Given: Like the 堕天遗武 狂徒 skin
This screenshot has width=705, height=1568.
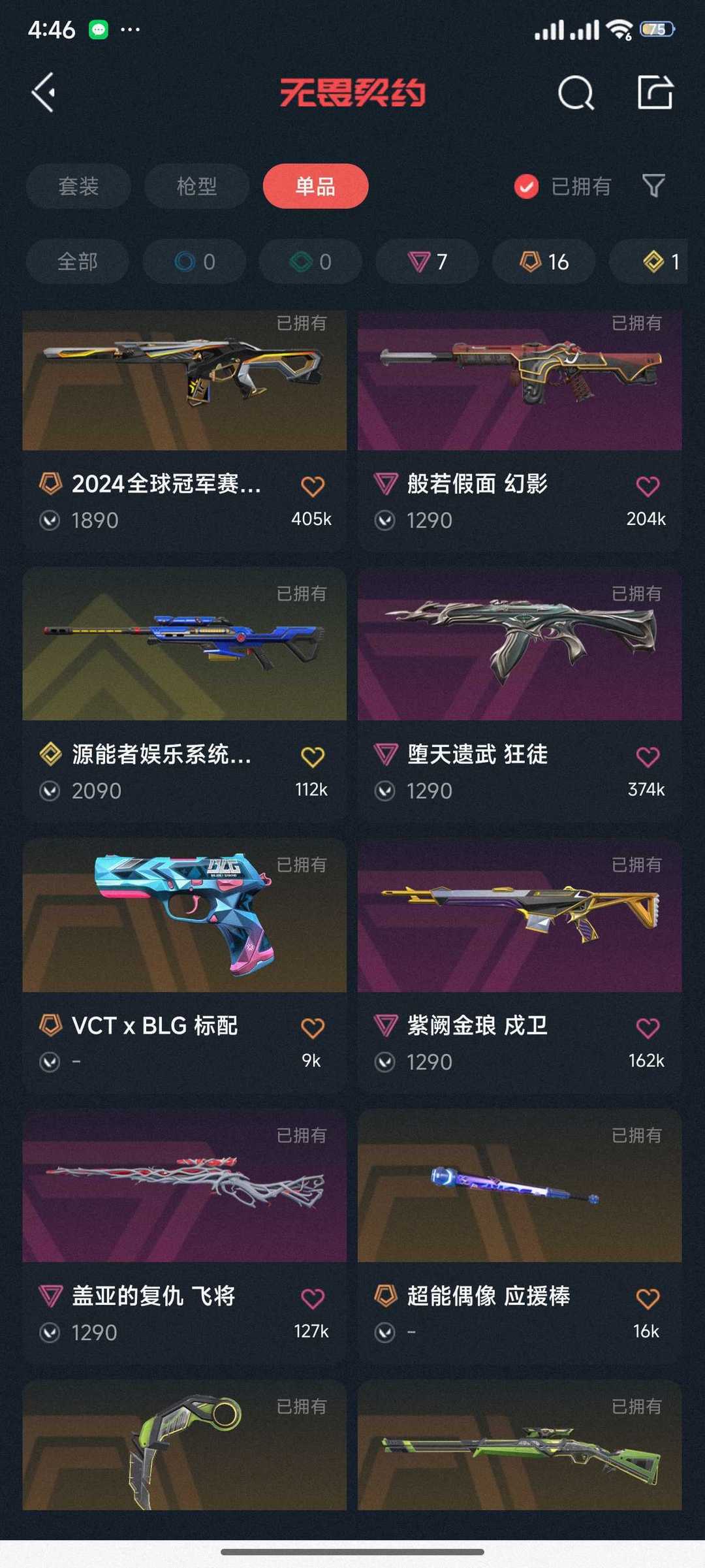Looking at the screenshot, I should click(x=648, y=757).
